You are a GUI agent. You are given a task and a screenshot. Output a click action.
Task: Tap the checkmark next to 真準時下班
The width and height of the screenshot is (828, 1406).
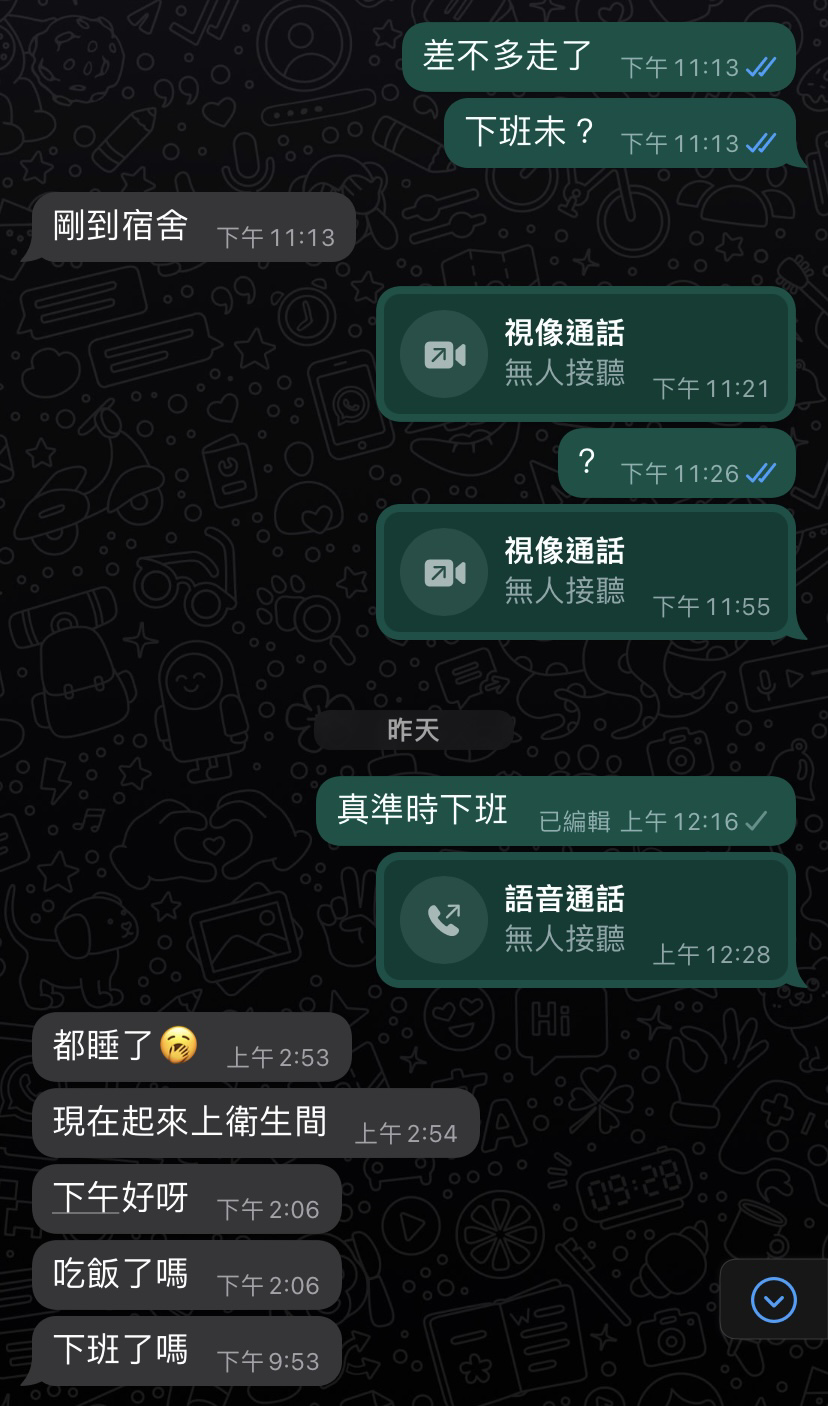click(757, 816)
